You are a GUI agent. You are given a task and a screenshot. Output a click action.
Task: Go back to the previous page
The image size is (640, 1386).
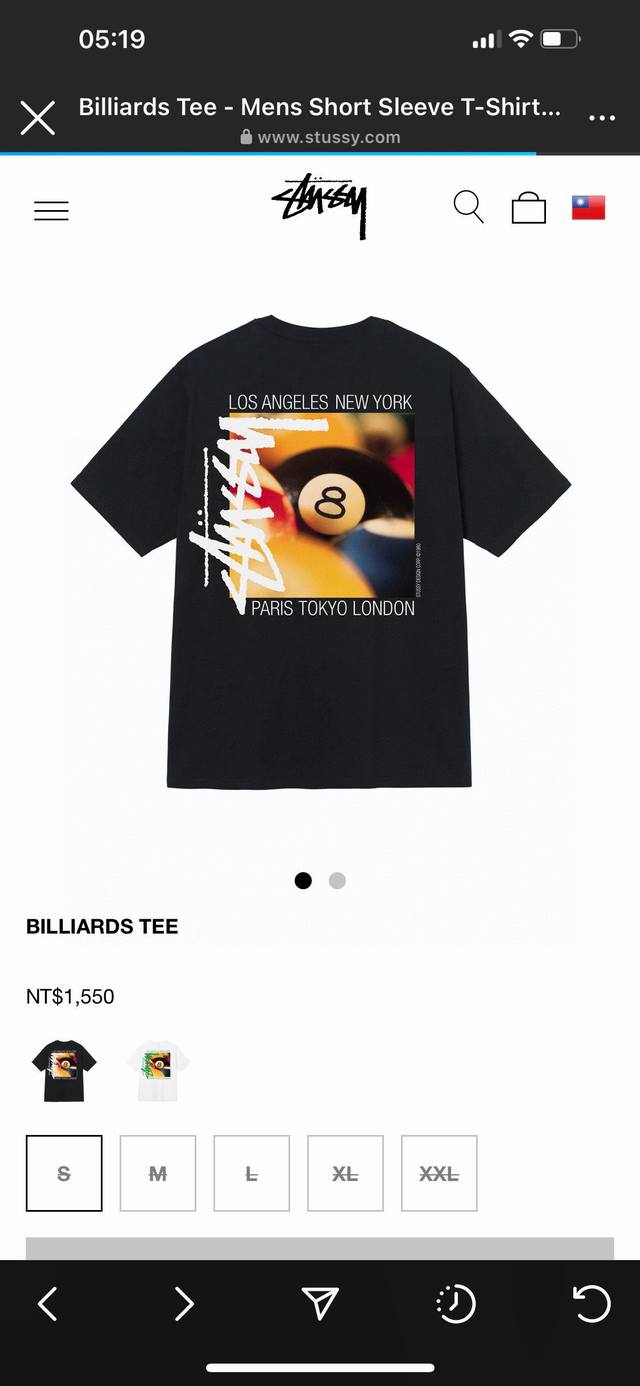point(47,1304)
